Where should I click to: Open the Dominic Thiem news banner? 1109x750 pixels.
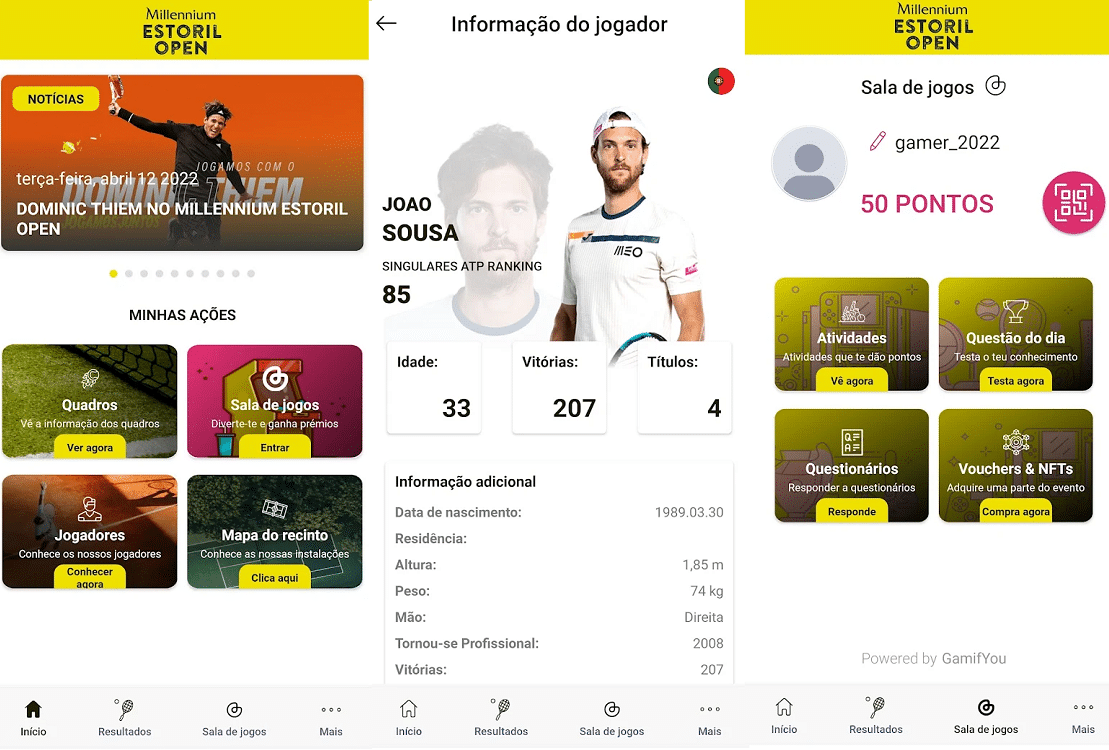click(x=182, y=163)
